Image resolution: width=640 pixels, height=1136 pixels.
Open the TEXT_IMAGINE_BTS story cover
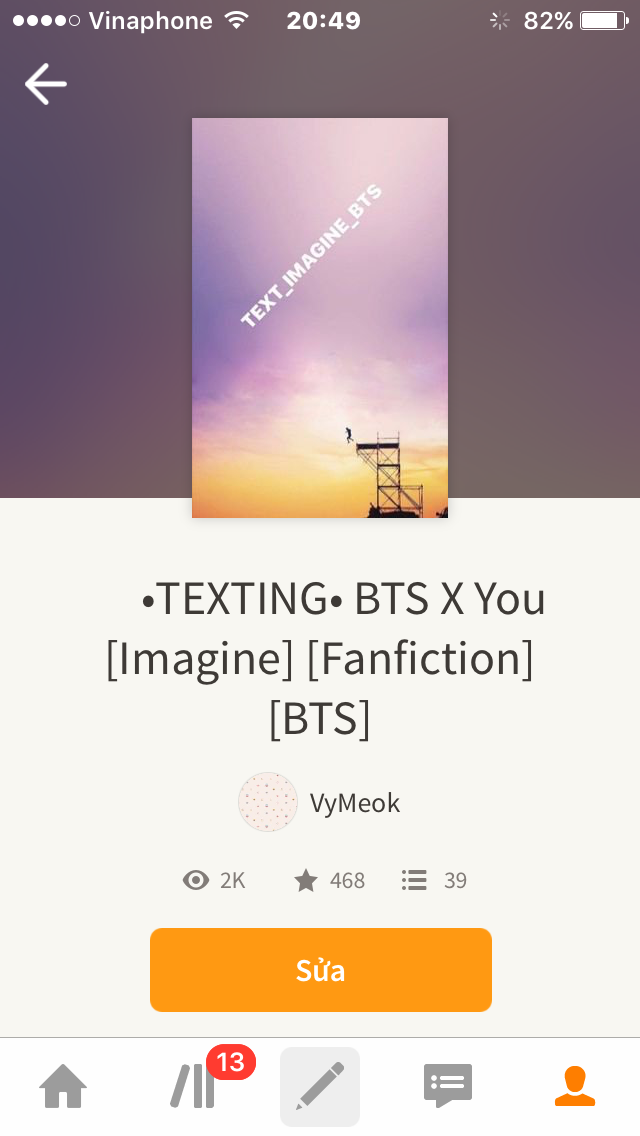[x=320, y=318]
